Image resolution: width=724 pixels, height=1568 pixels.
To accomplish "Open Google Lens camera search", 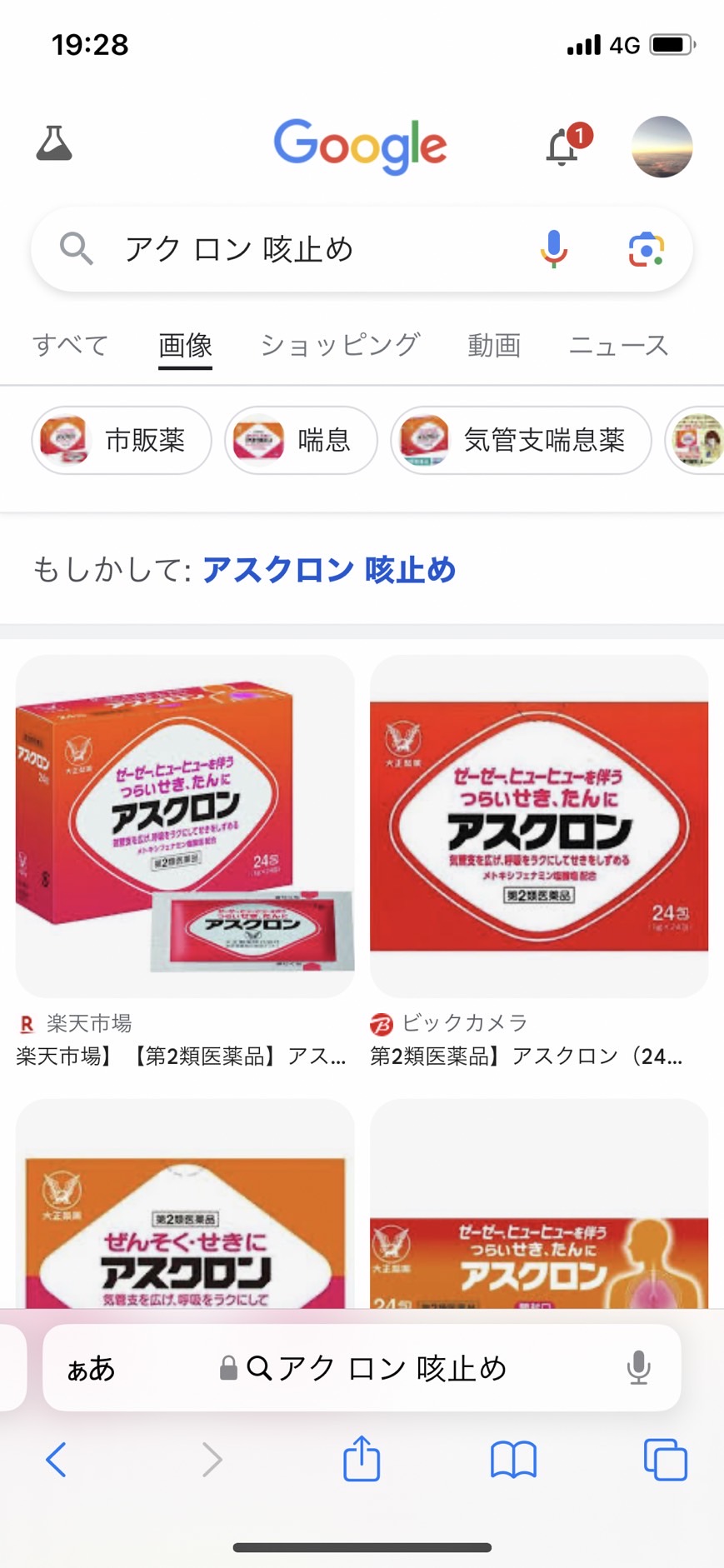I will click(x=646, y=249).
